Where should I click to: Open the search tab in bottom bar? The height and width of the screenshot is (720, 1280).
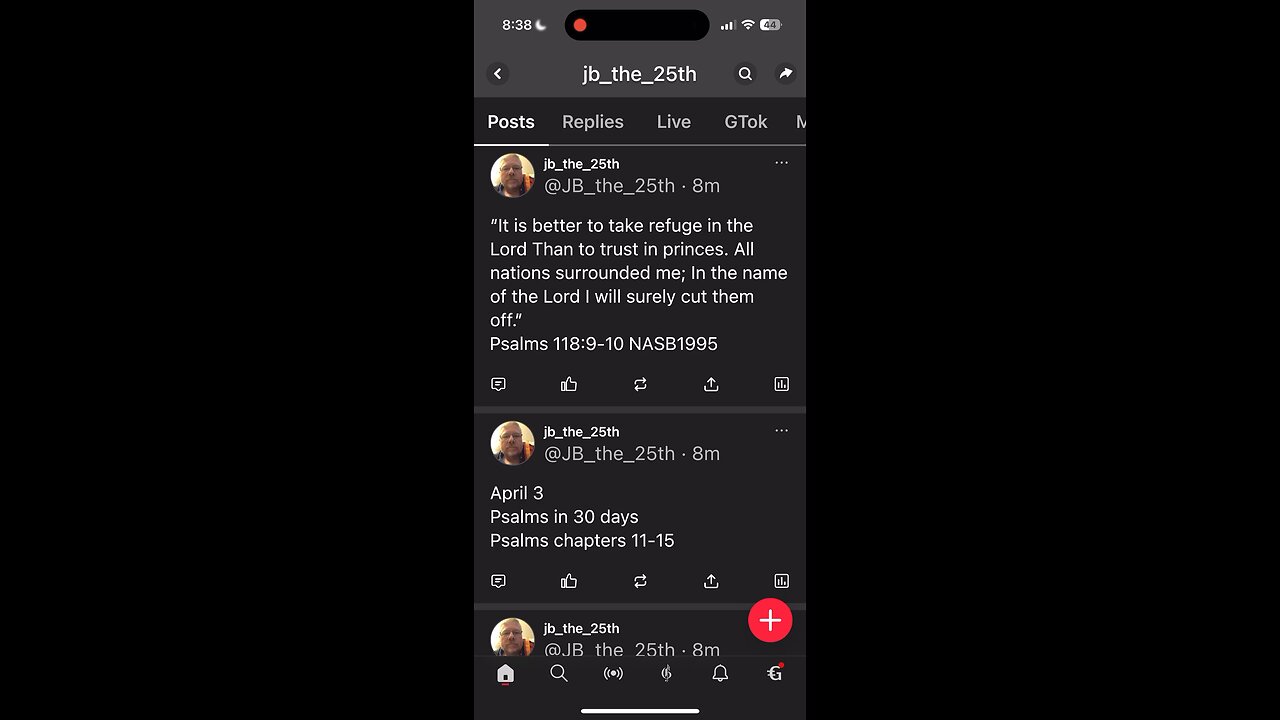click(x=559, y=674)
